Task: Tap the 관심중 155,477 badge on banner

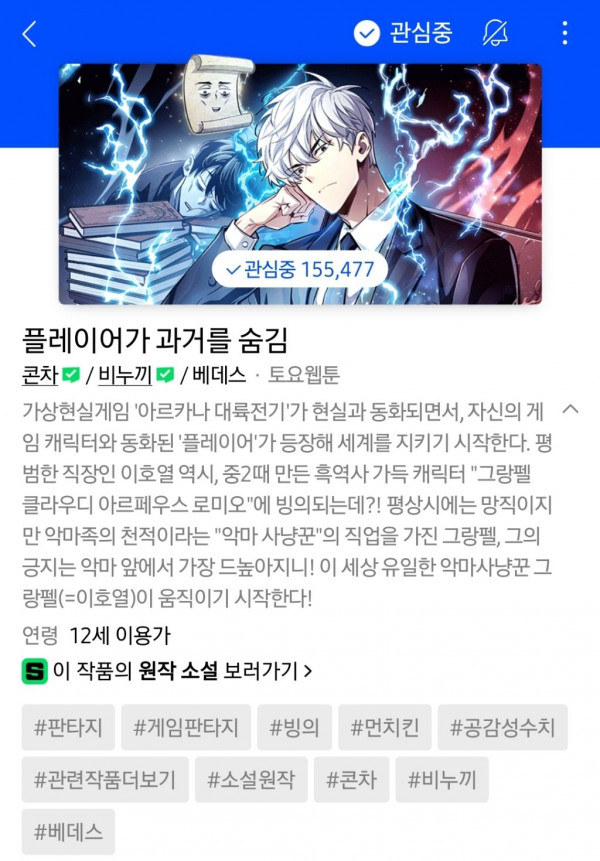Action: point(300,269)
